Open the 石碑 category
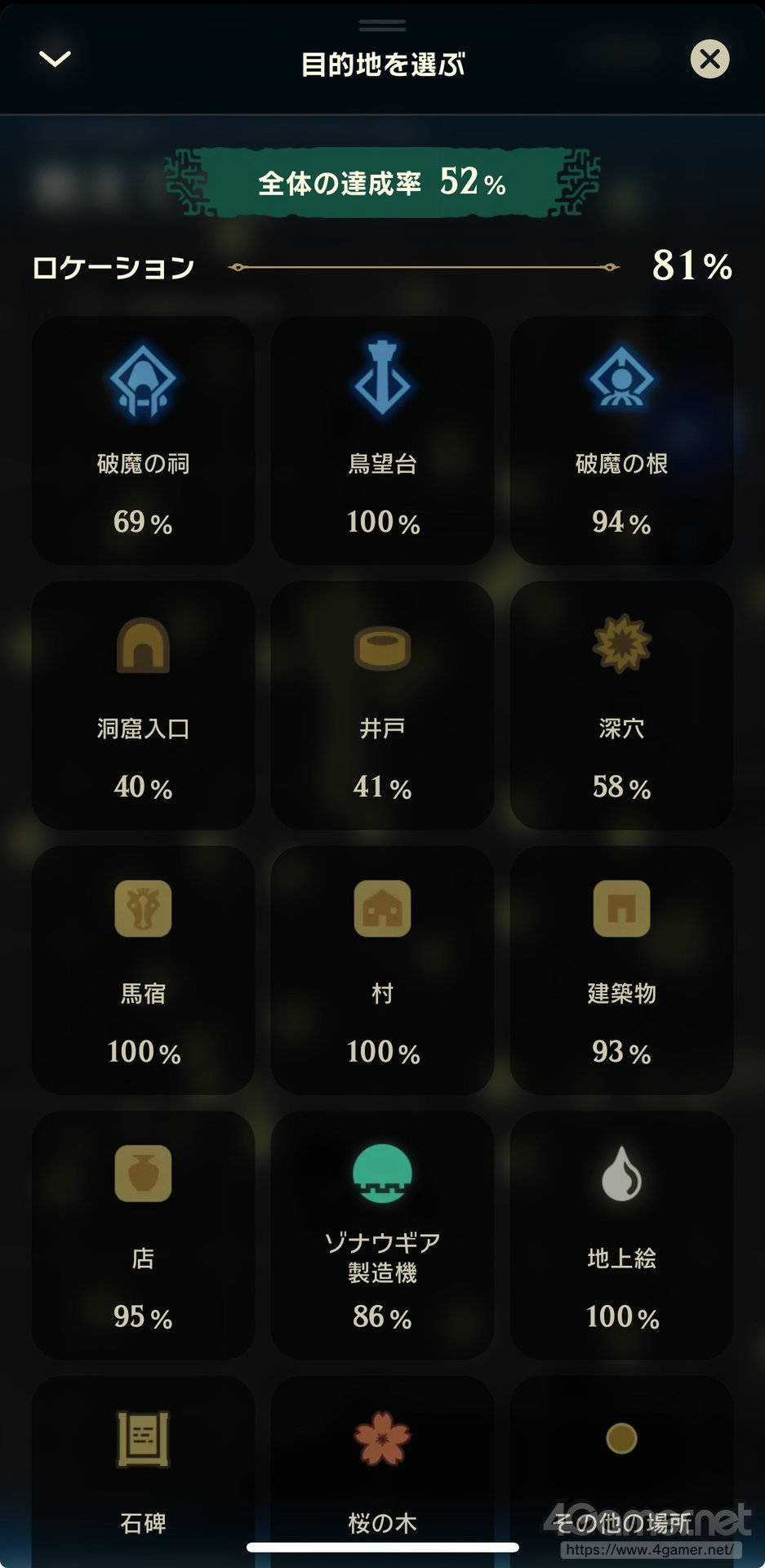The width and height of the screenshot is (765, 1568). click(143, 1470)
